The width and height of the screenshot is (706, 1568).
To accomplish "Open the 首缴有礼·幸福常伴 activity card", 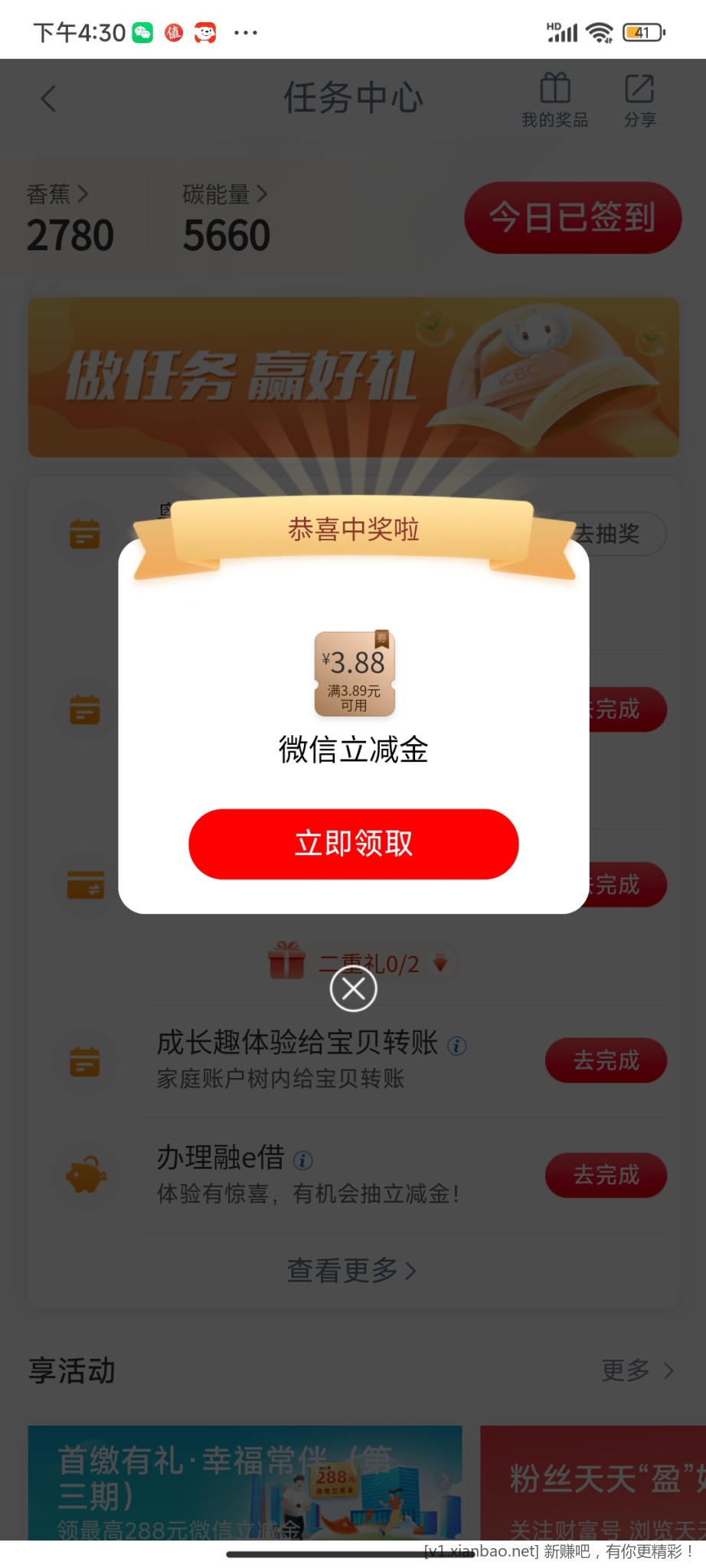I will [245, 1481].
